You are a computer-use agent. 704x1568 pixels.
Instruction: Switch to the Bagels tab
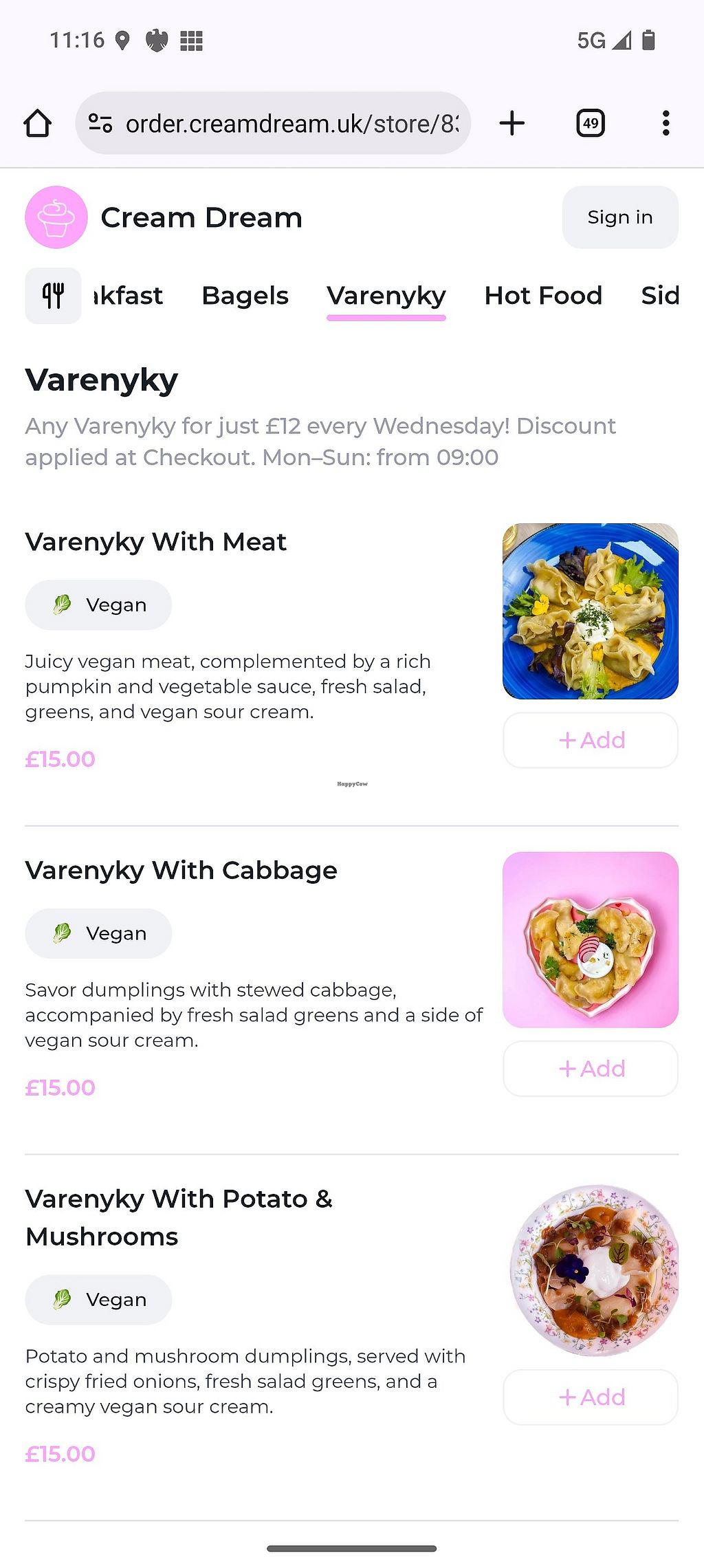pyautogui.click(x=245, y=296)
